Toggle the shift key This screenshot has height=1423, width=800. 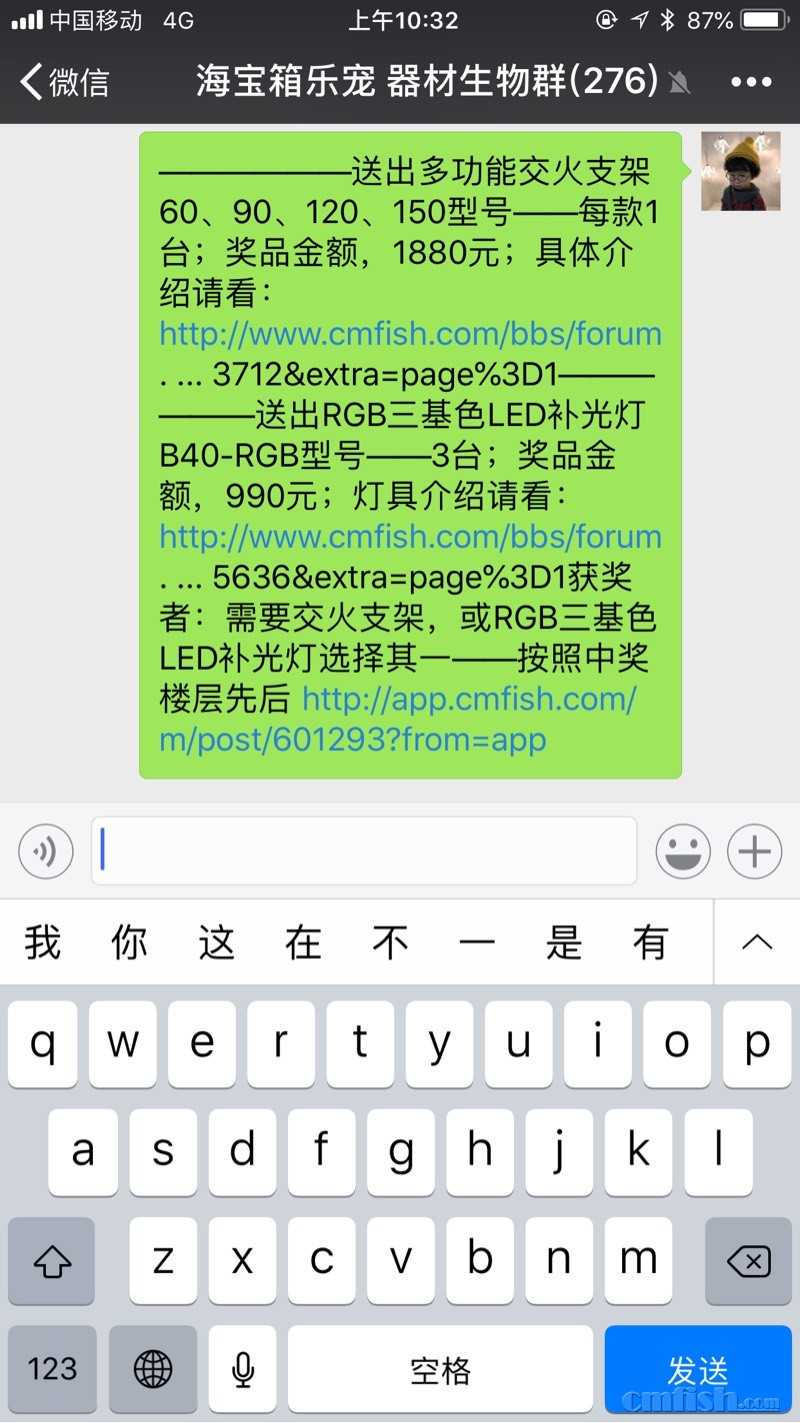click(x=52, y=1261)
